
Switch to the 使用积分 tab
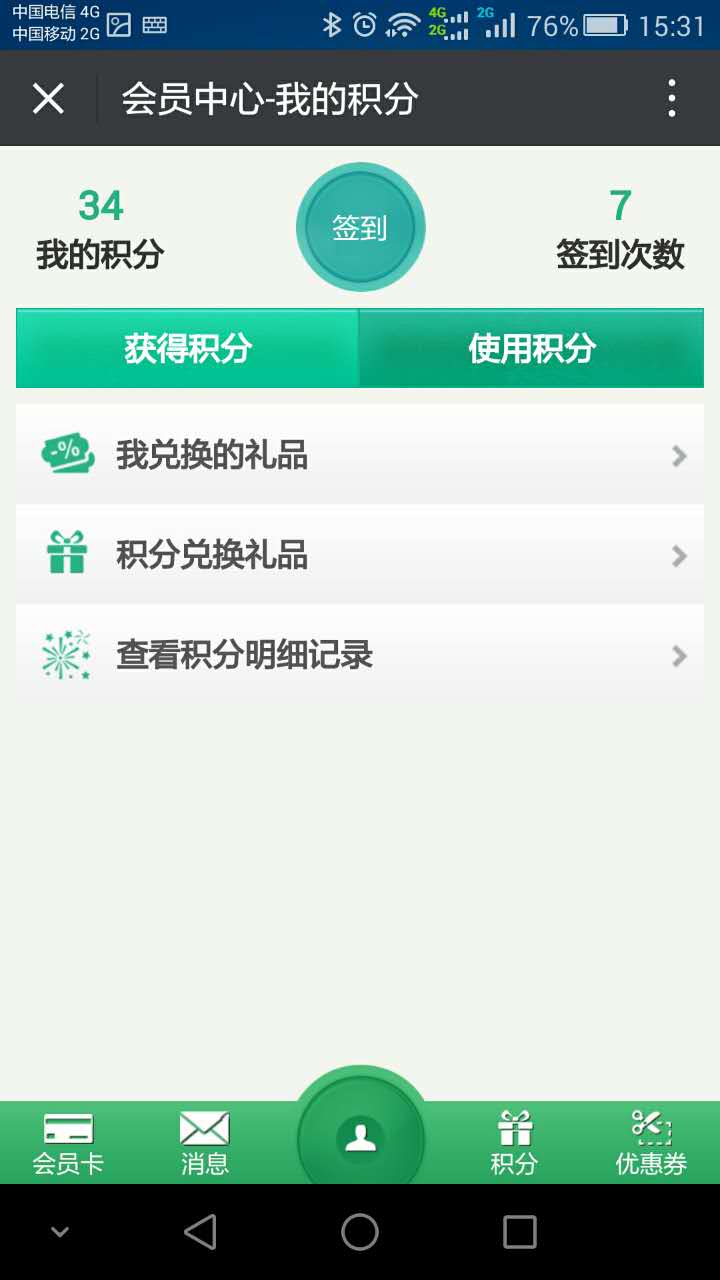[x=532, y=348]
